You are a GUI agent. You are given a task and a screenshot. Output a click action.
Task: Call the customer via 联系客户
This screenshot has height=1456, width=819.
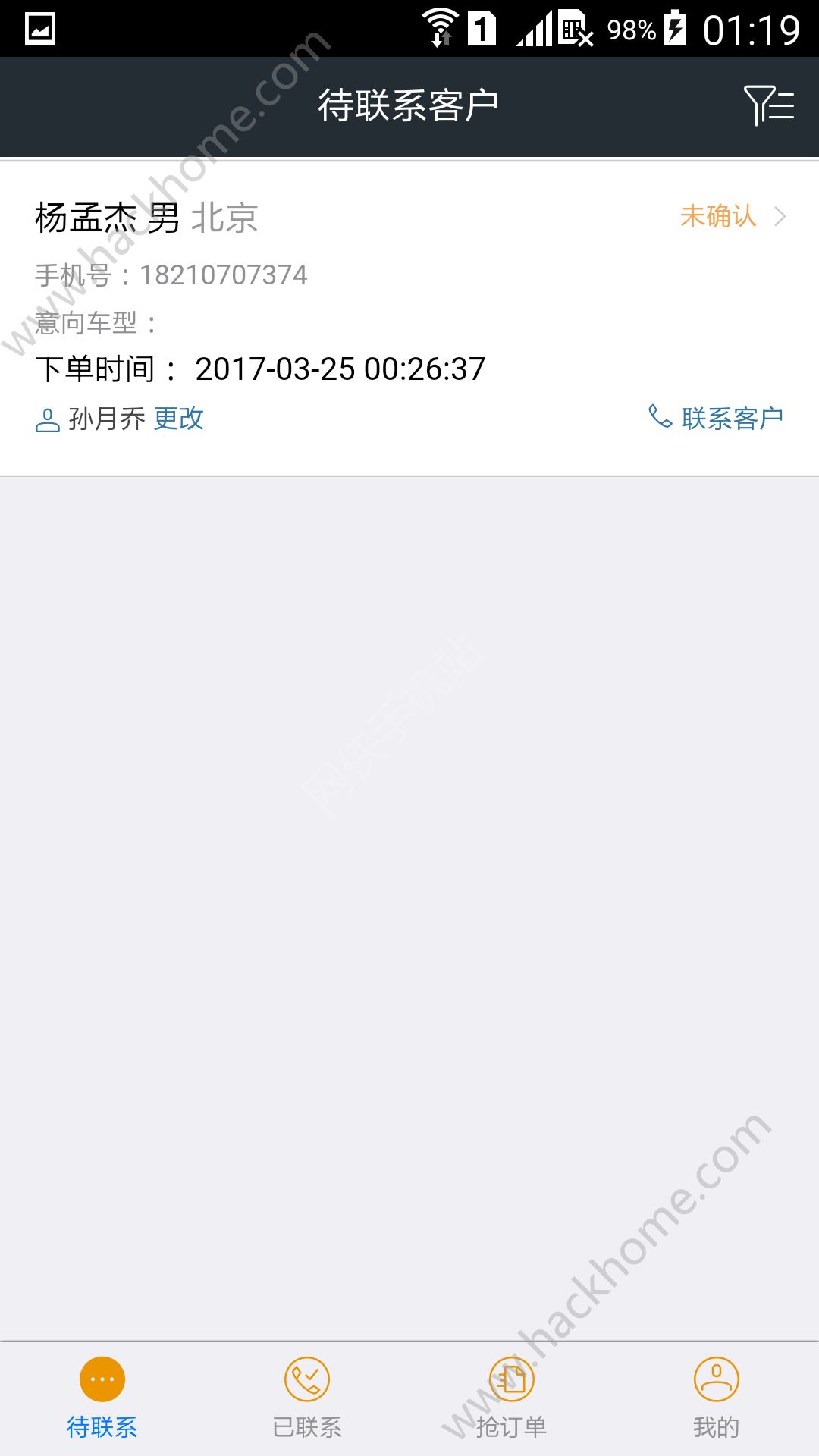(x=717, y=418)
